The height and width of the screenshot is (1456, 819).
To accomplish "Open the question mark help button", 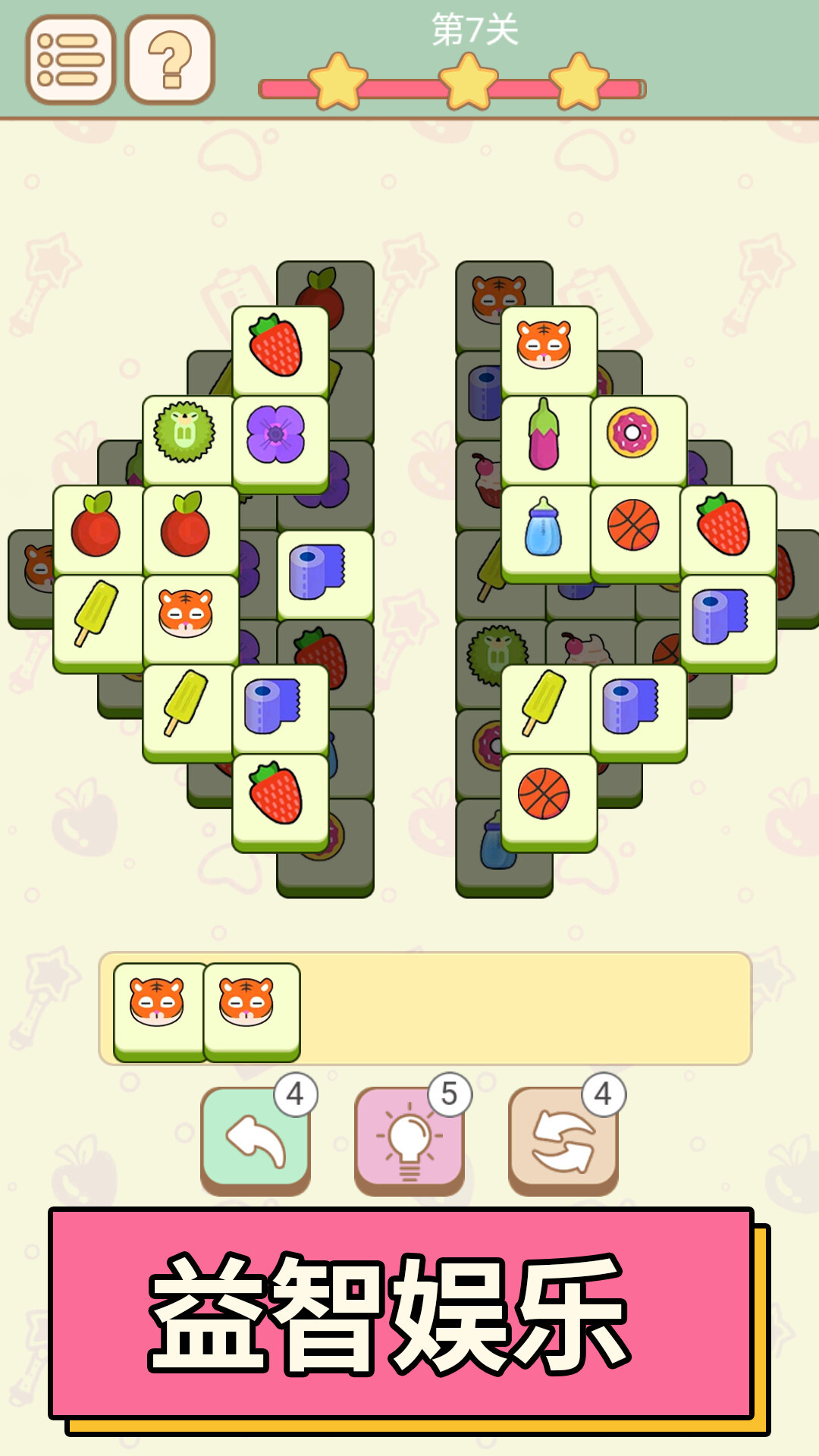I will pos(170,59).
